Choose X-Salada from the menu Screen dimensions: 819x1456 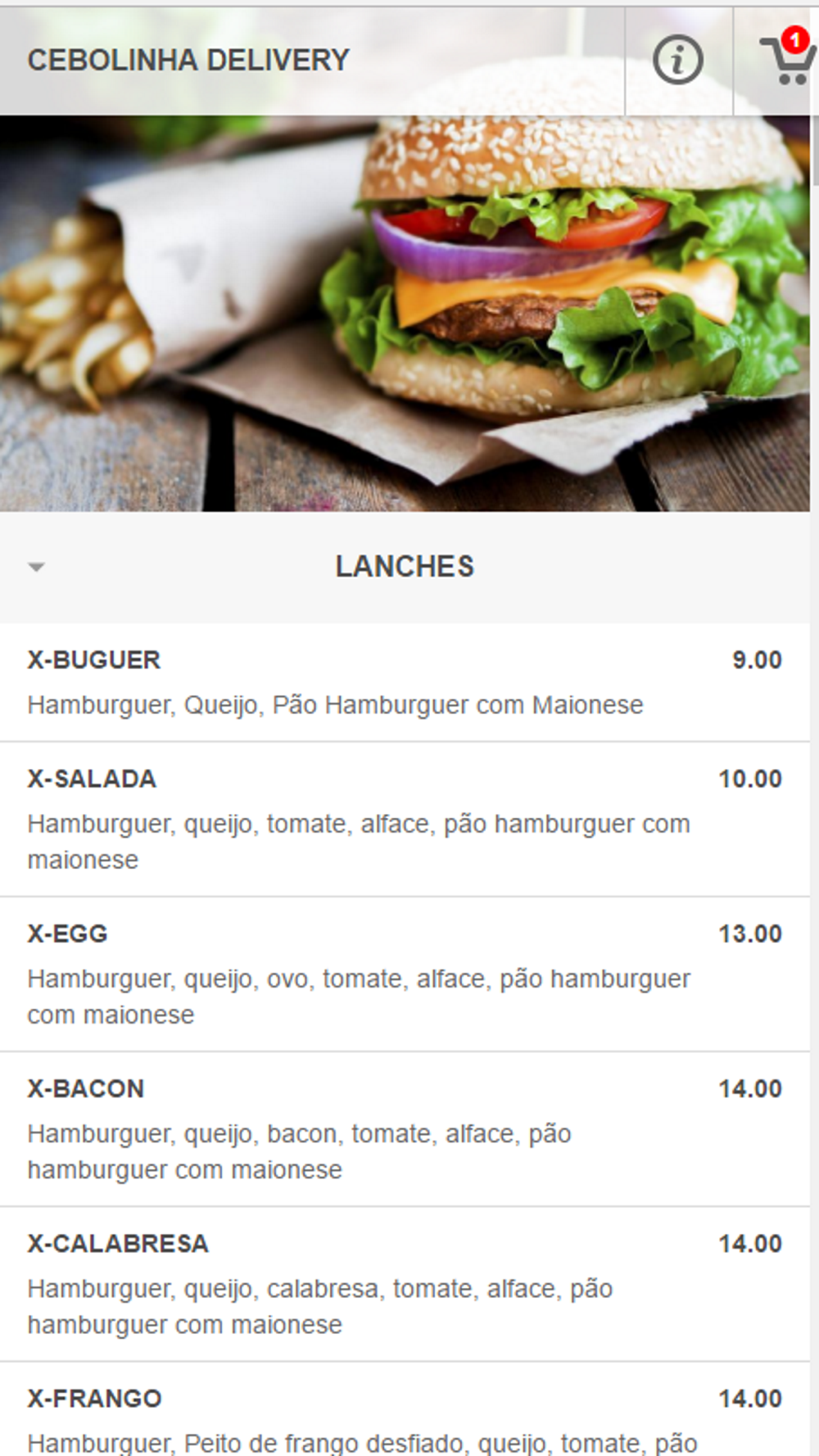tap(405, 818)
